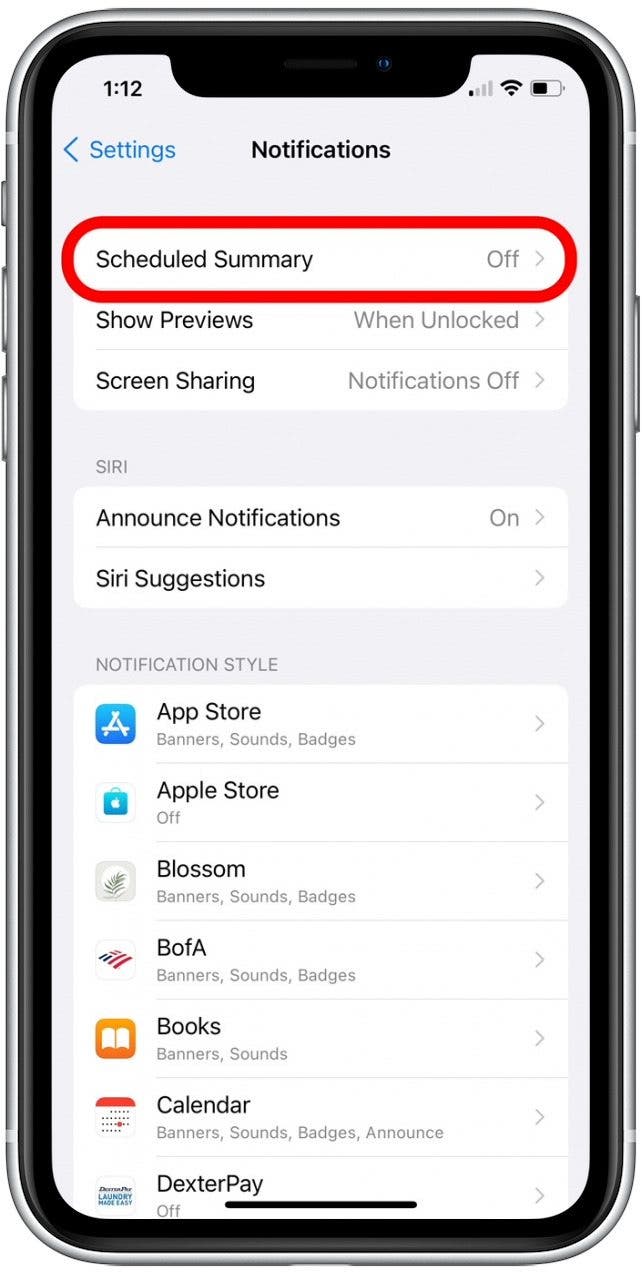Select Blossom notification settings
Screen dimensions: 642x1274
tap(320, 881)
